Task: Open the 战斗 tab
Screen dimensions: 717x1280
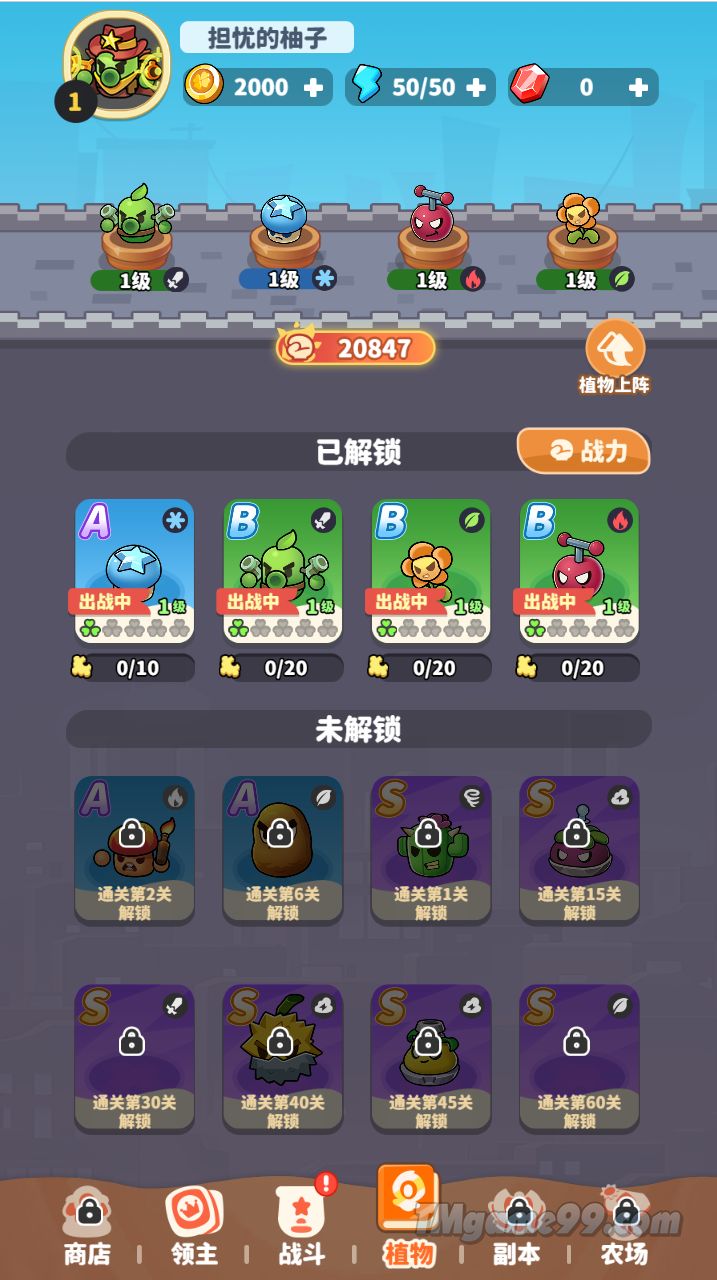Action: (x=302, y=1228)
